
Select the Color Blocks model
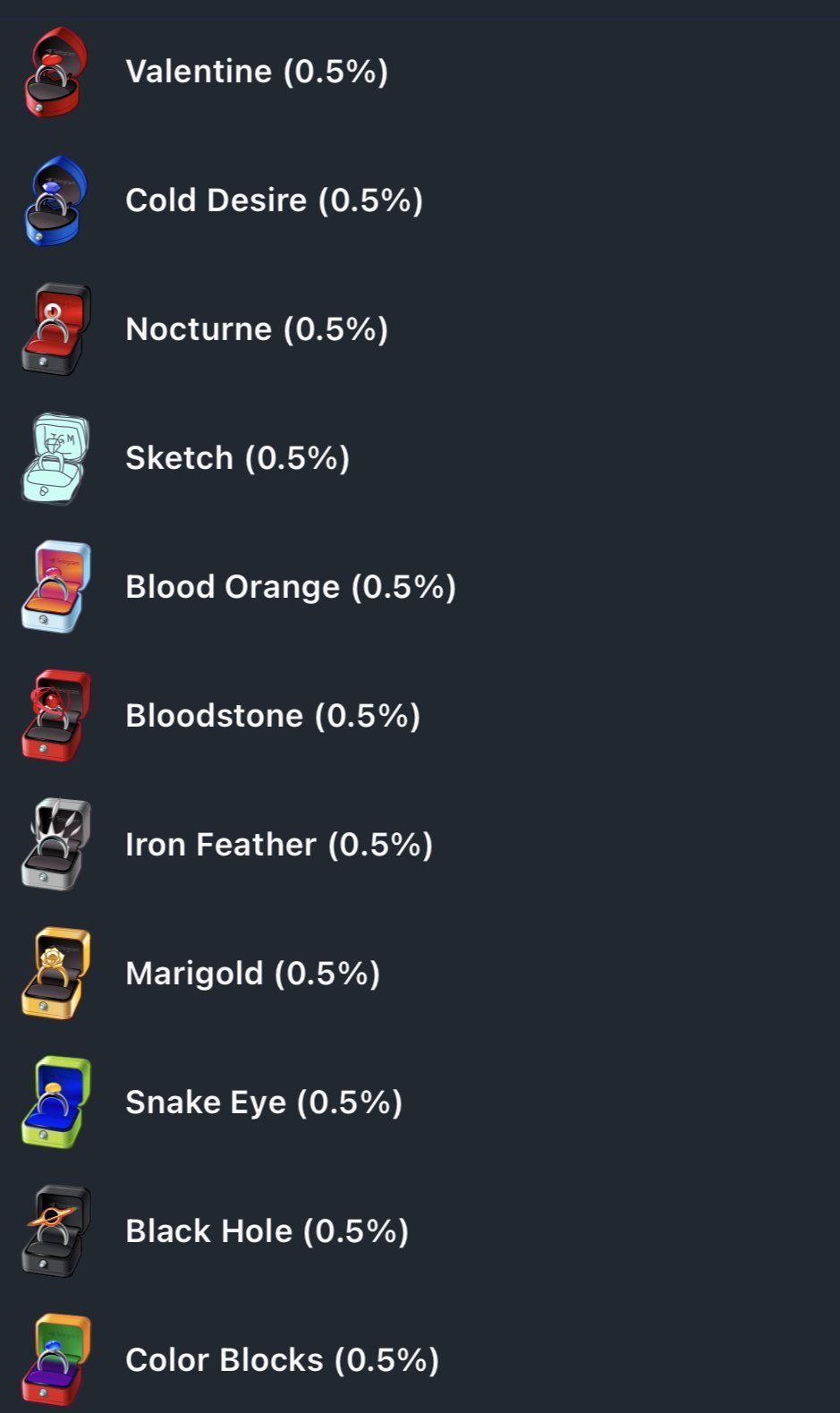tap(282, 1360)
